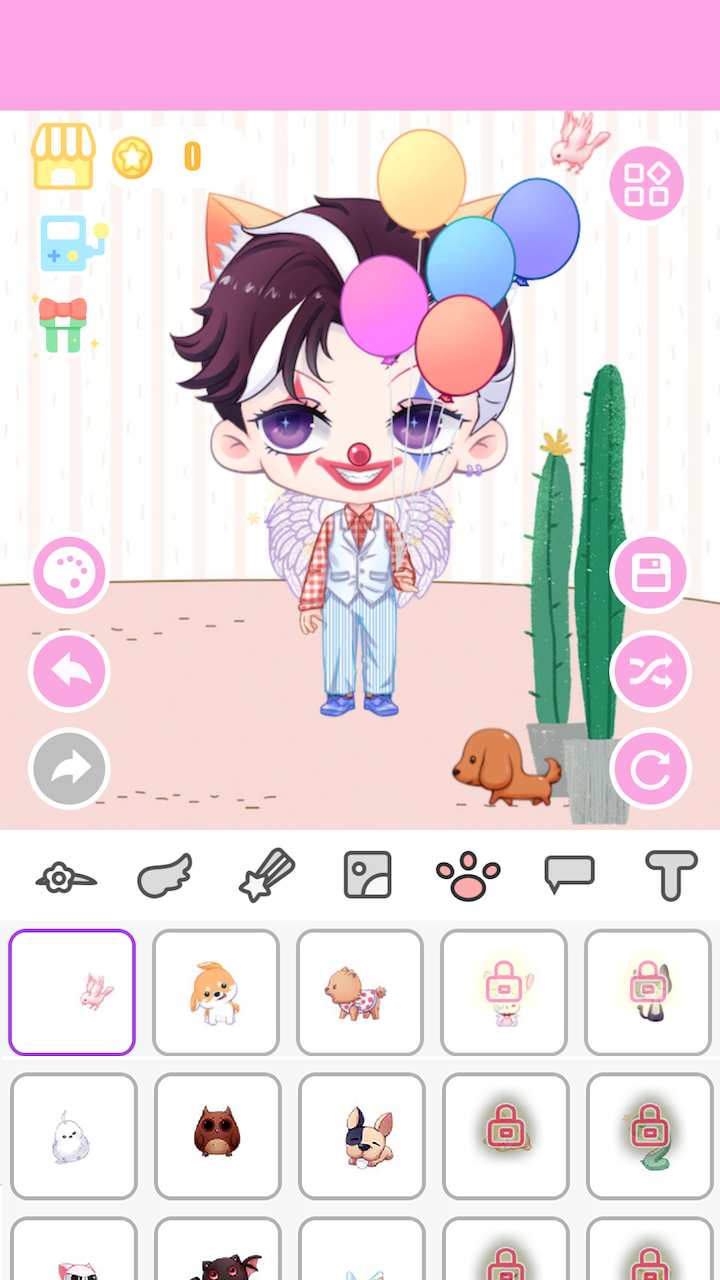Redo the last undone change
This screenshot has width=720, height=1280.
coord(69,768)
